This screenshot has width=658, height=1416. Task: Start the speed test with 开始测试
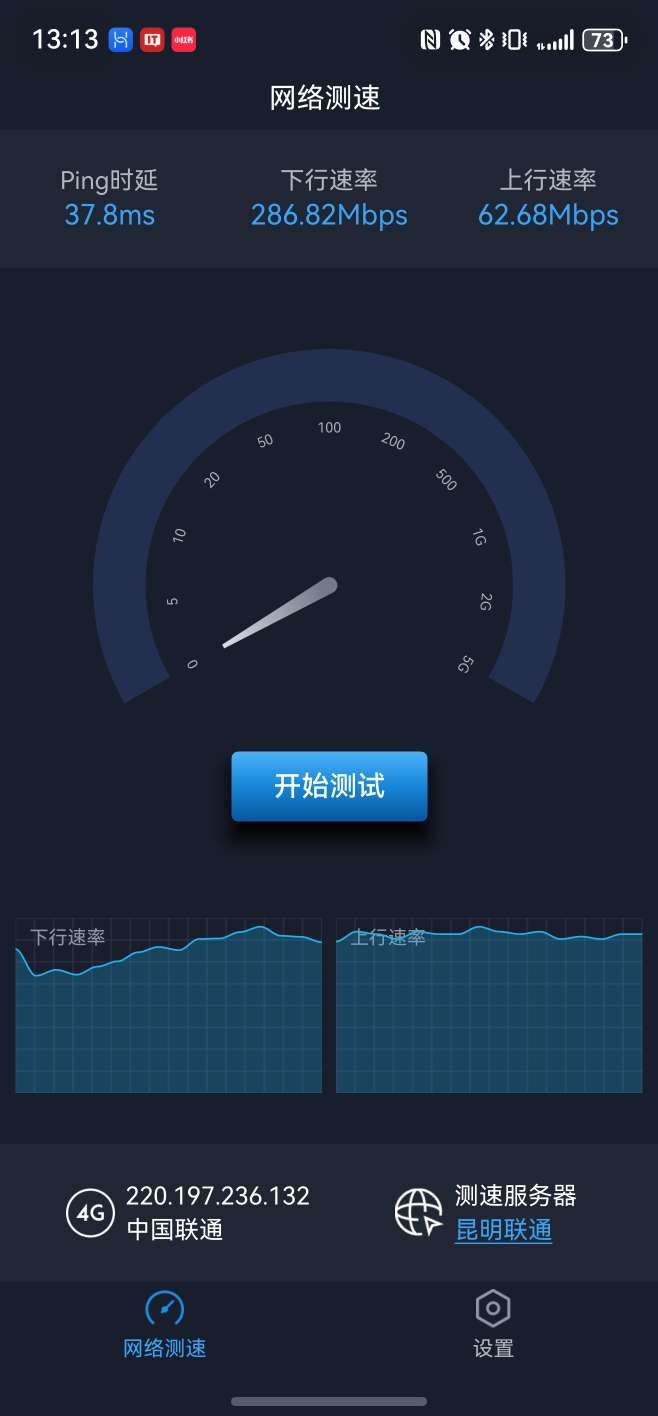(329, 786)
